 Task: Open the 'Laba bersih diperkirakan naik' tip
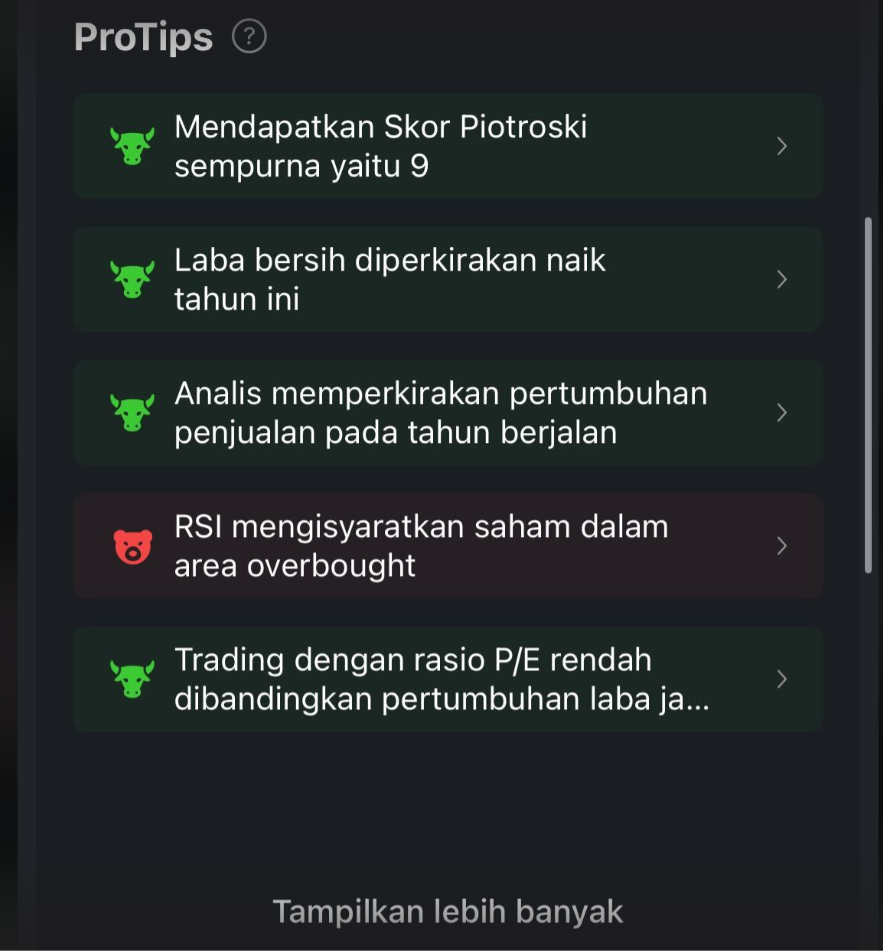[x=447, y=279]
